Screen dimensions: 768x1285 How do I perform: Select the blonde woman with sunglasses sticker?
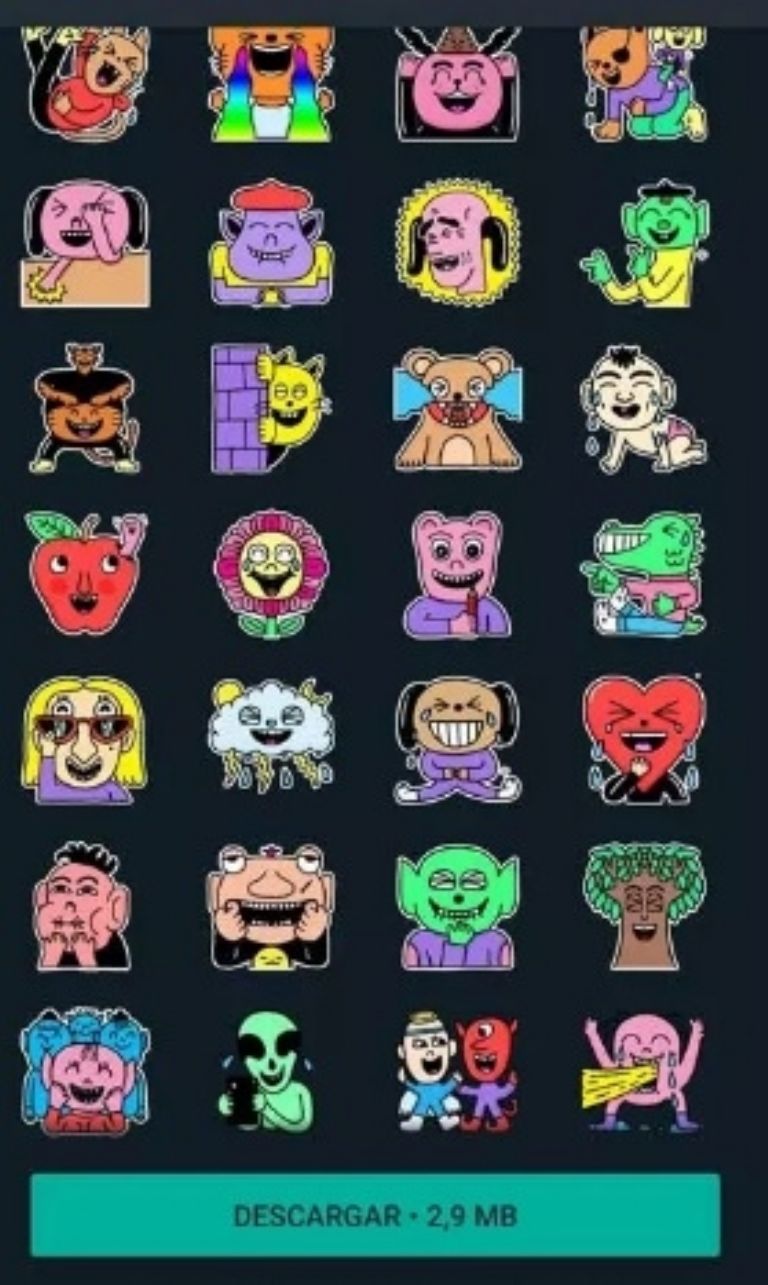point(84,739)
